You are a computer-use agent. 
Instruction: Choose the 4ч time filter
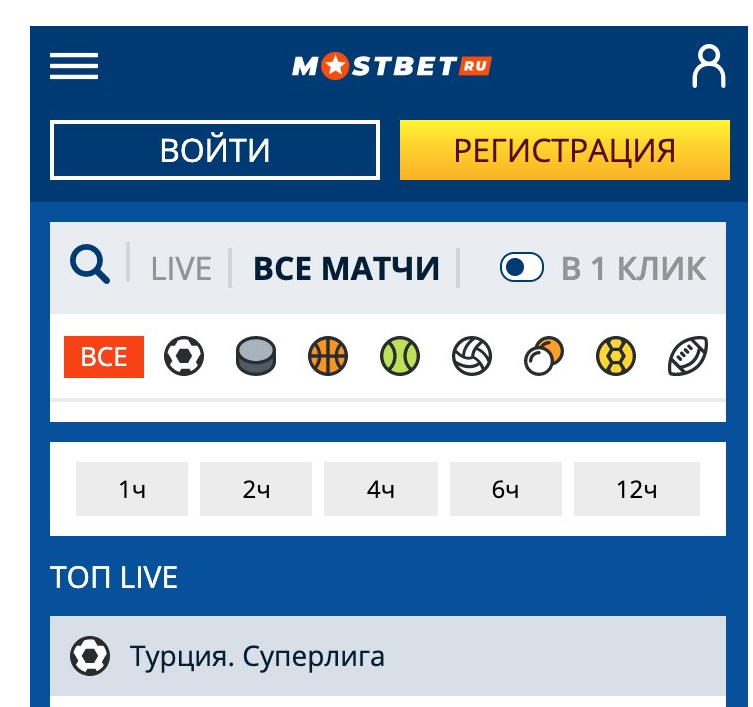click(x=380, y=489)
